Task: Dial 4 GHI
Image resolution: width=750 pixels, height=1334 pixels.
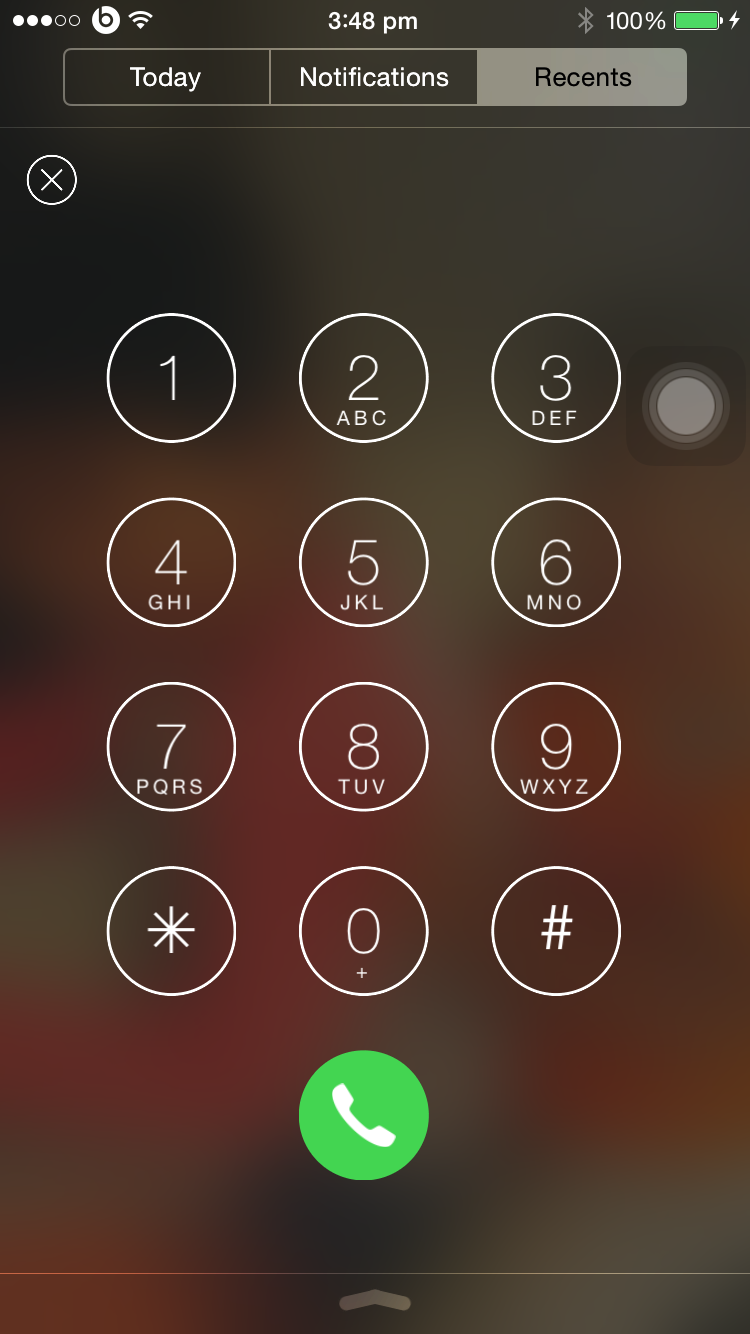Action: click(171, 563)
